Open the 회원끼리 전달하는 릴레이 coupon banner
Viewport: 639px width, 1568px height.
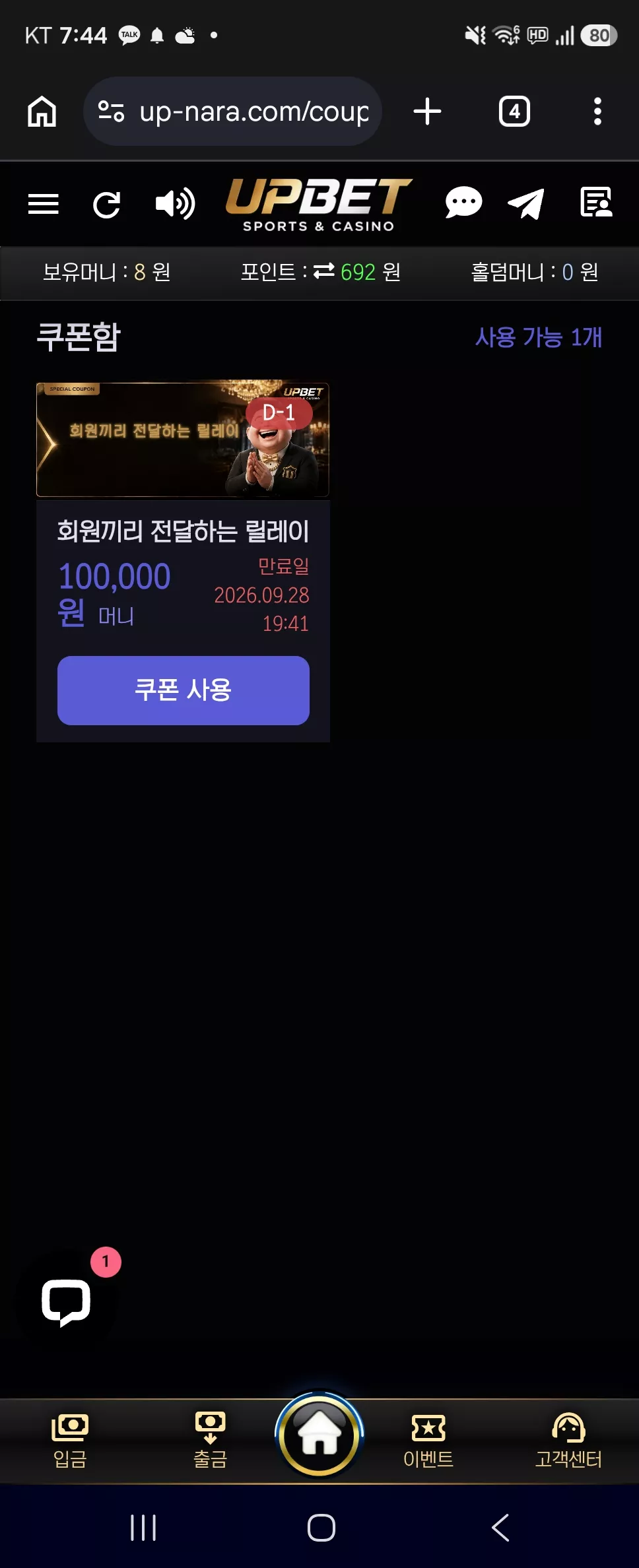[183, 439]
